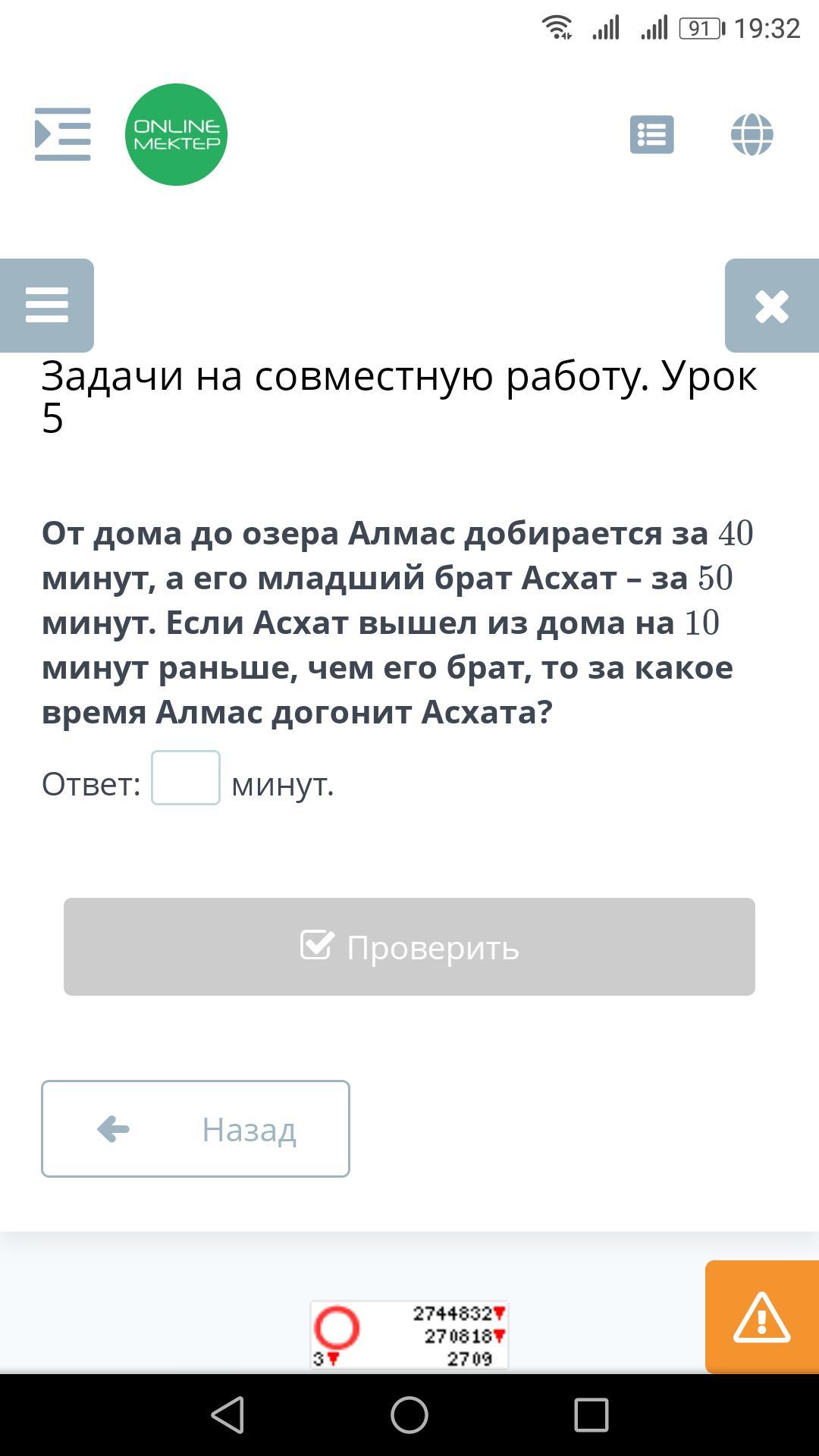Viewport: 819px width, 1456px height.
Task: Close the lesson with the X button
Action: [x=772, y=305]
